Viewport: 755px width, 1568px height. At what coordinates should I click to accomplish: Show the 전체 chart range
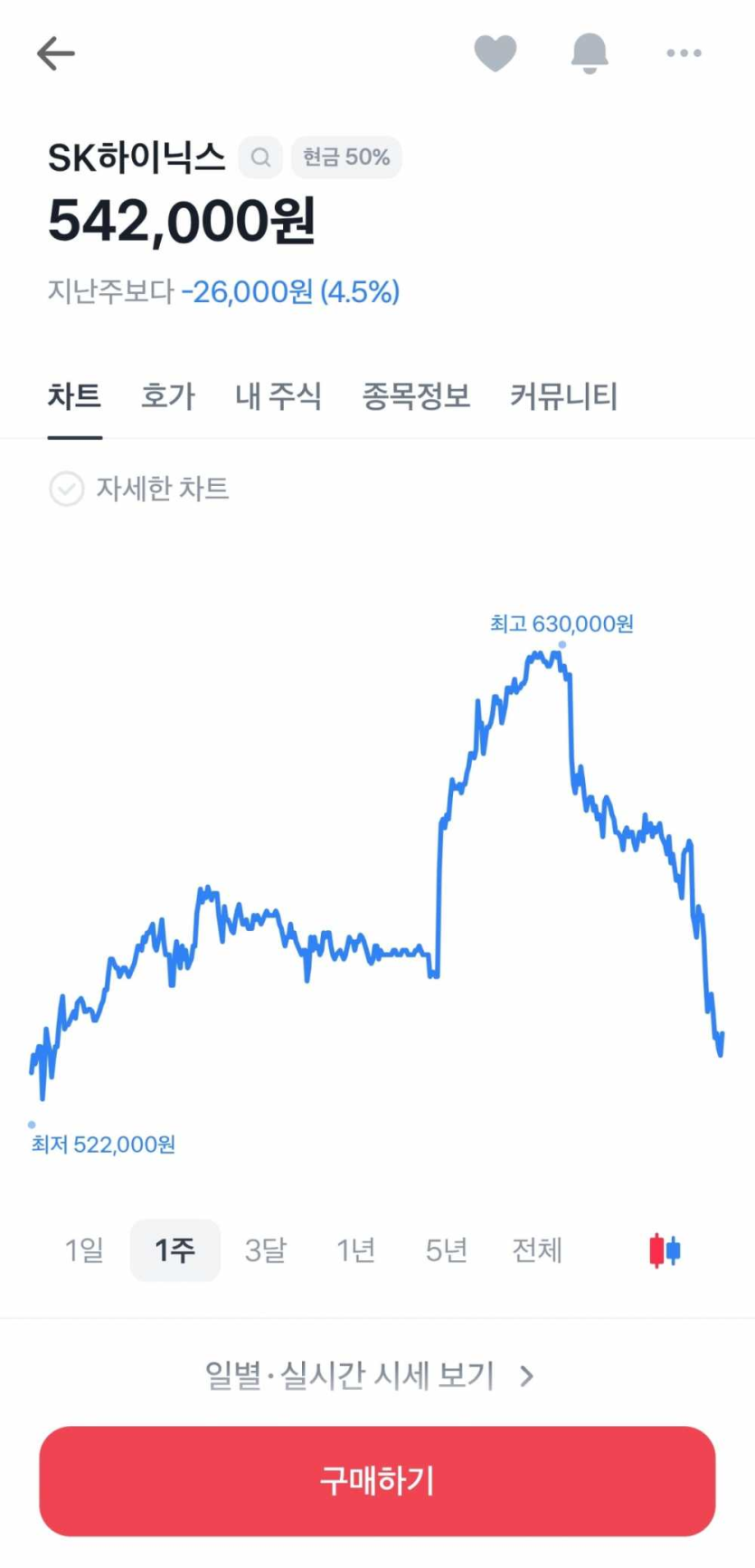[x=537, y=1250]
